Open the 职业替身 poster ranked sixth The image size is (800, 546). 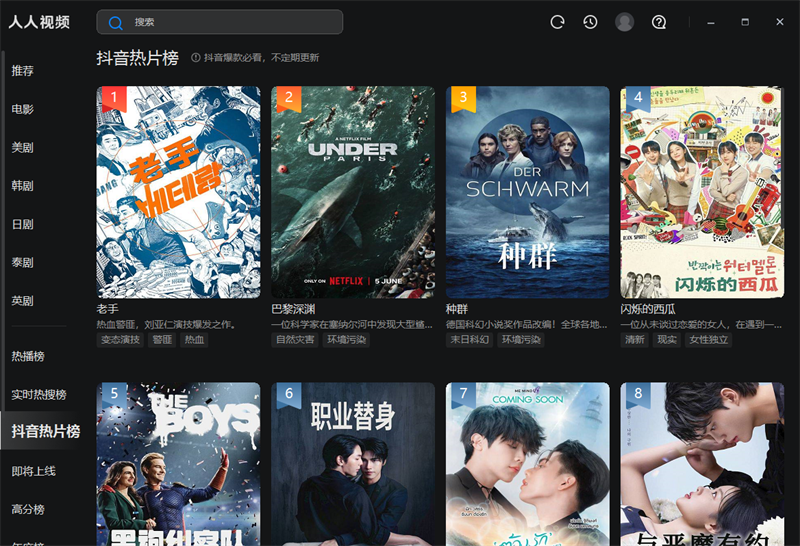pyautogui.click(x=353, y=464)
